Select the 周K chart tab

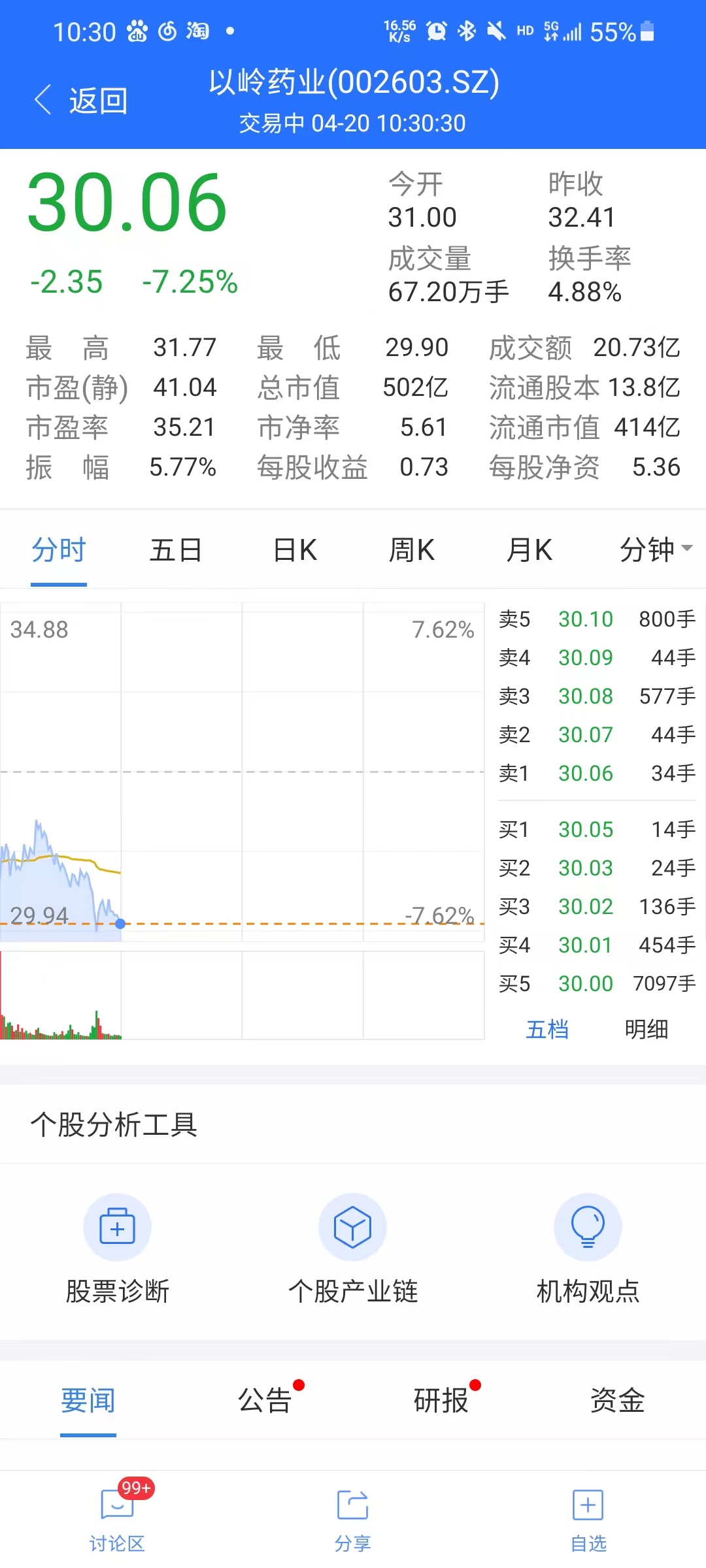[x=412, y=550]
